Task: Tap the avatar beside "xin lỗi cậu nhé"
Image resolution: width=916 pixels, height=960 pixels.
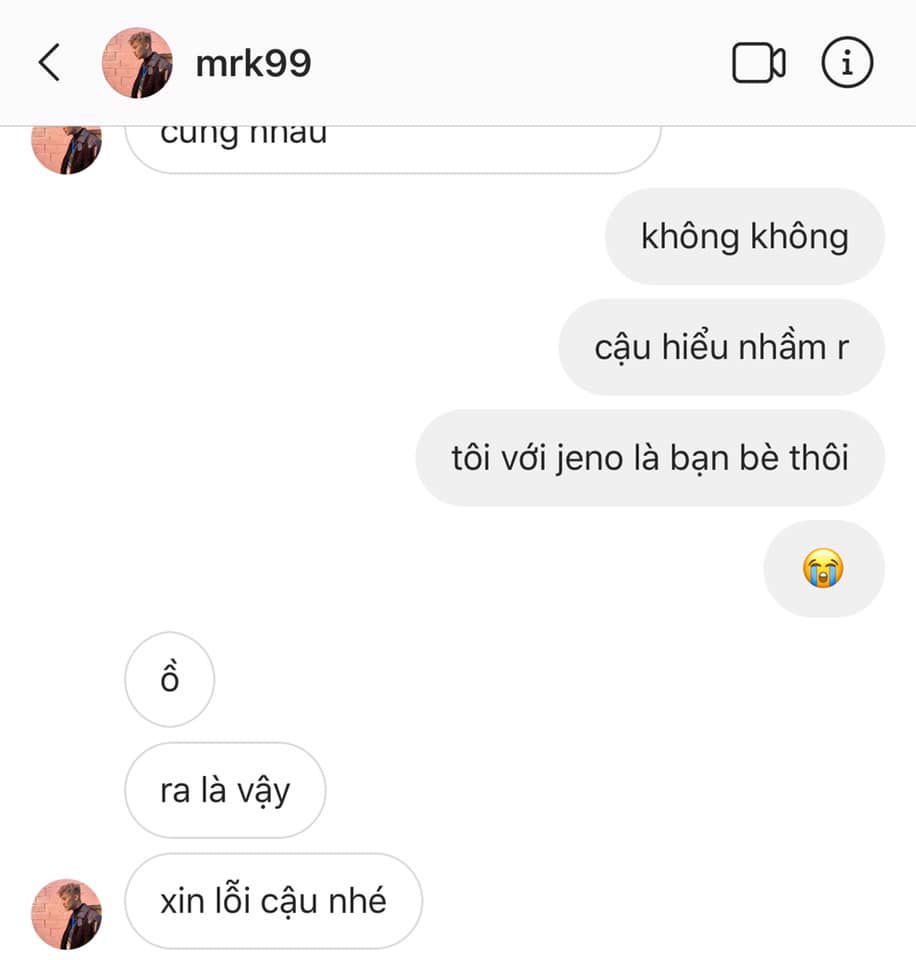Action: (67, 914)
